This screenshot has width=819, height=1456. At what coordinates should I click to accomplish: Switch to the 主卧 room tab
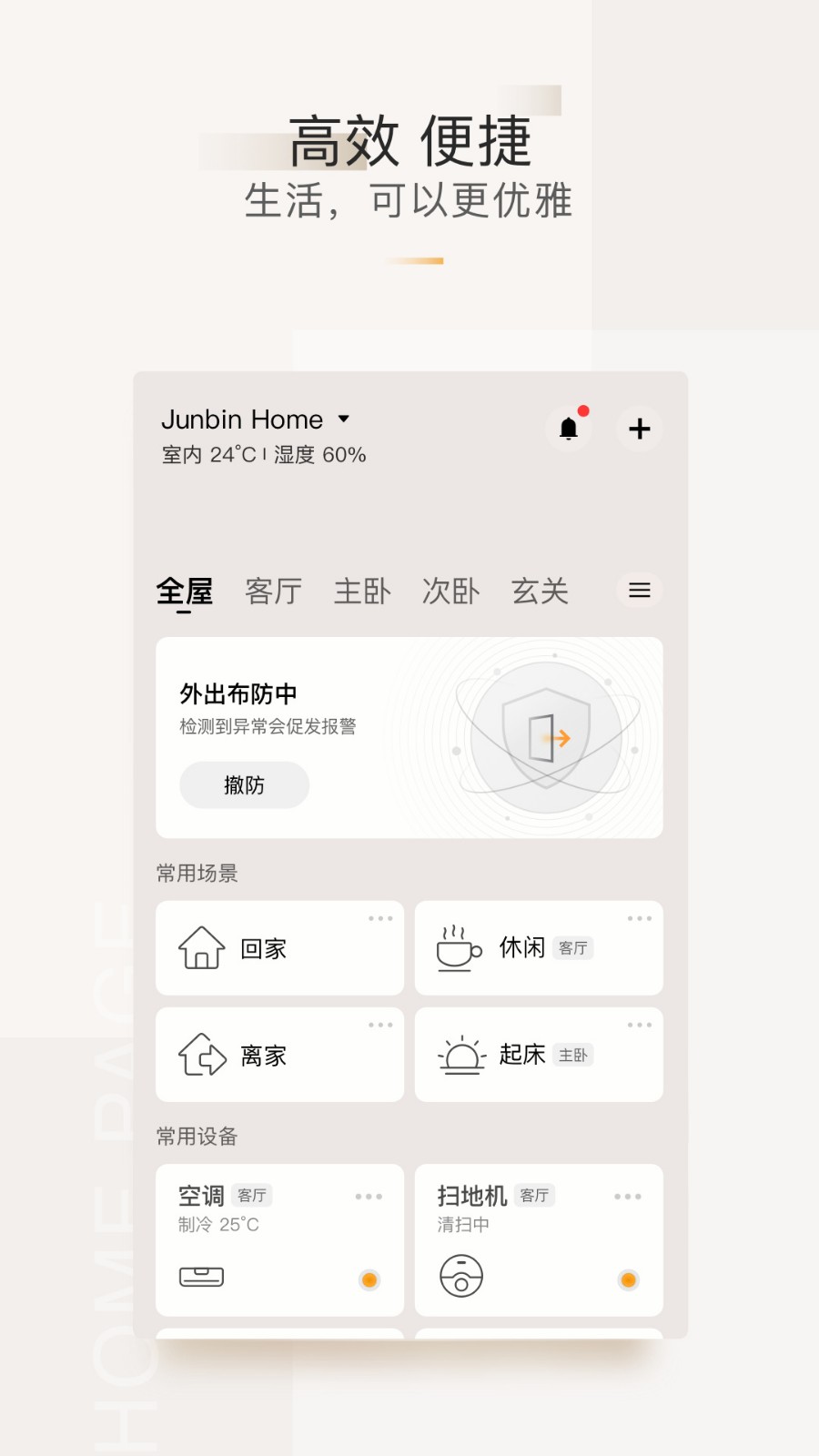click(x=362, y=591)
